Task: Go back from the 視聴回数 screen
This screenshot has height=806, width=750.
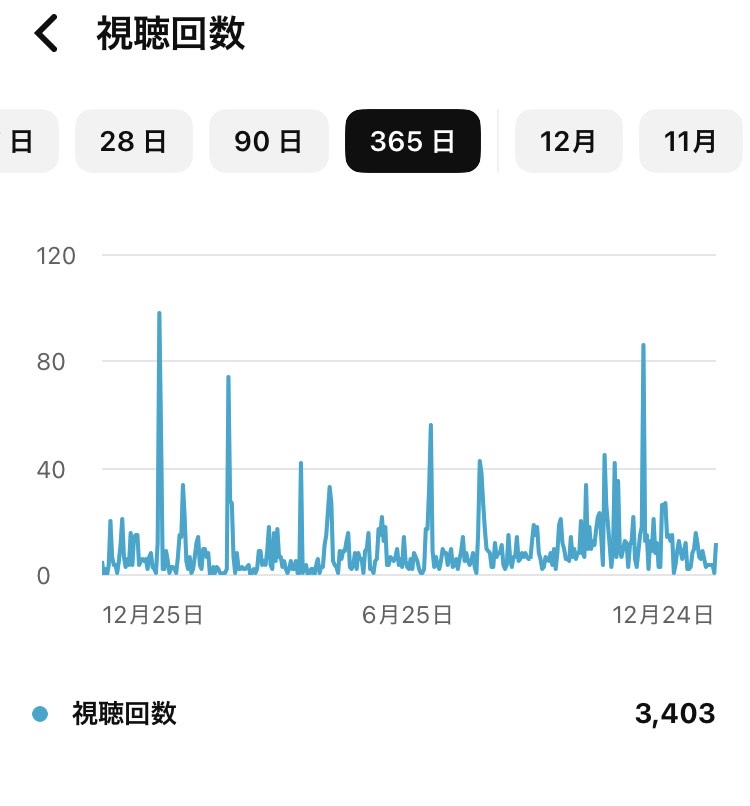Action: [46, 34]
